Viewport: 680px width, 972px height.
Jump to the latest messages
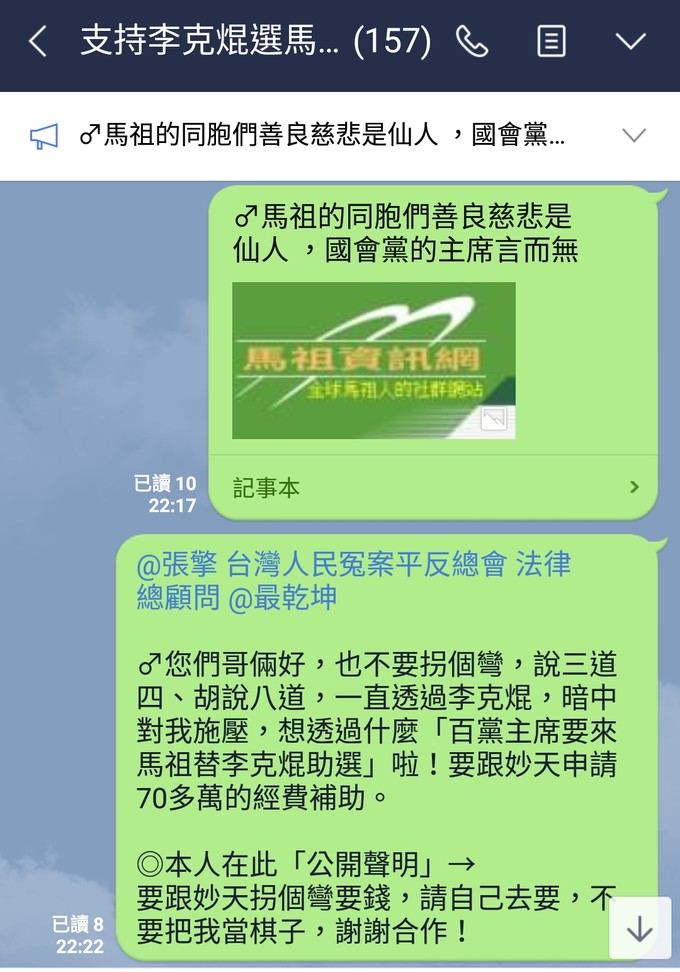639,928
